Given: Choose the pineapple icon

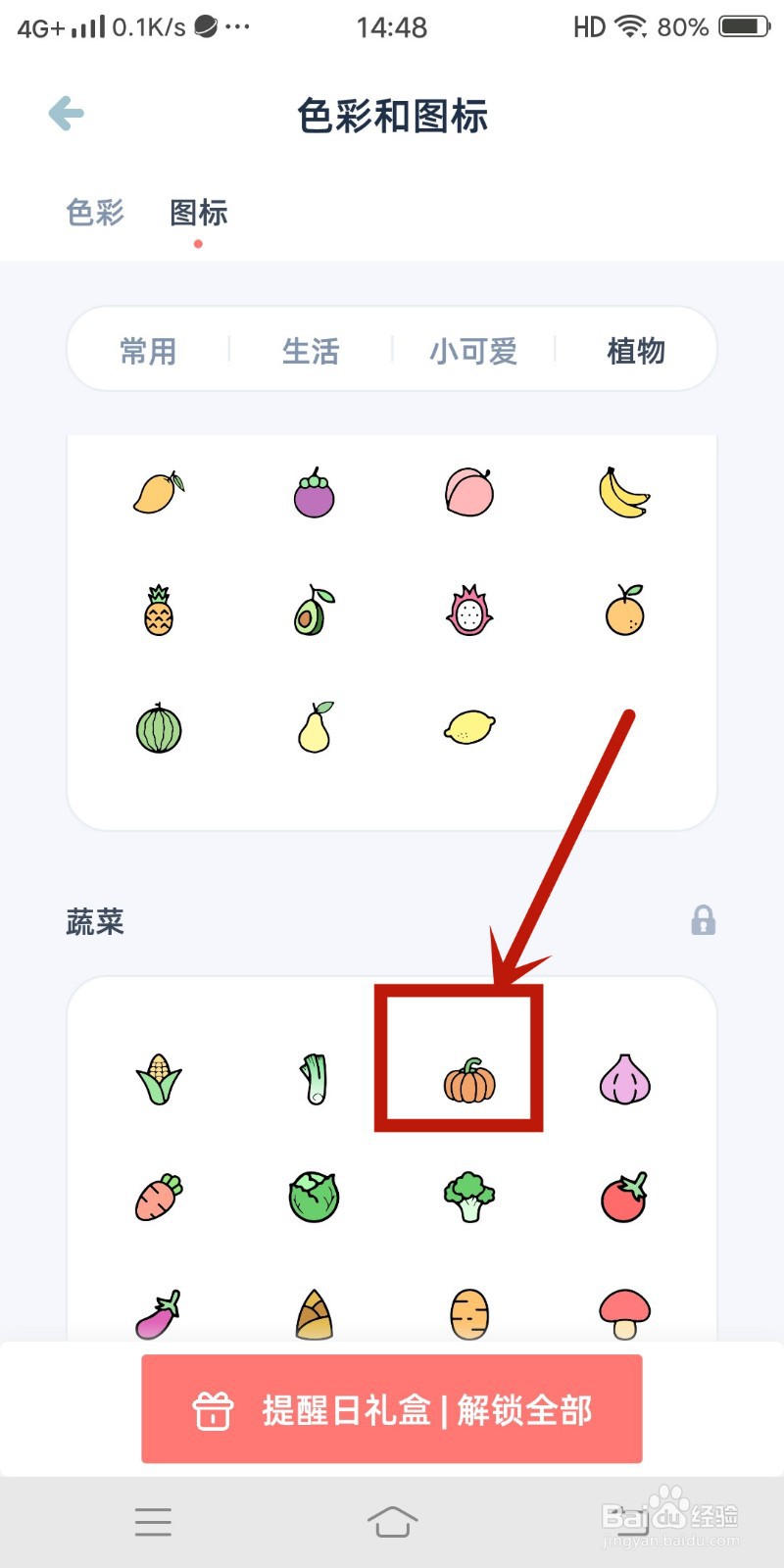Looking at the screenshot, I should coord(157,610).
